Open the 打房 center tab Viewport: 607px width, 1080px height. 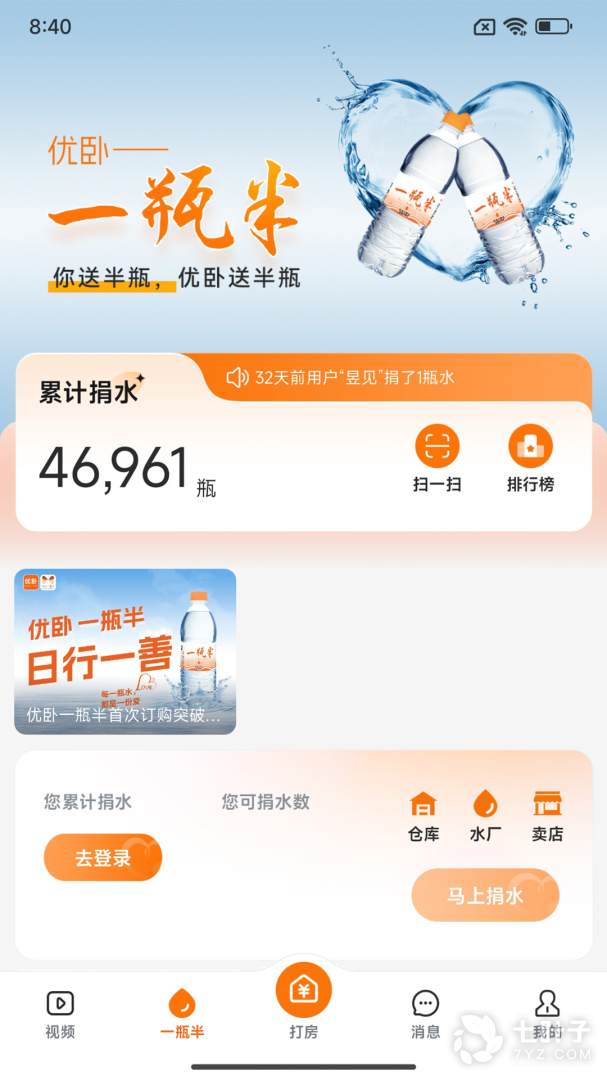(303, 1002)
